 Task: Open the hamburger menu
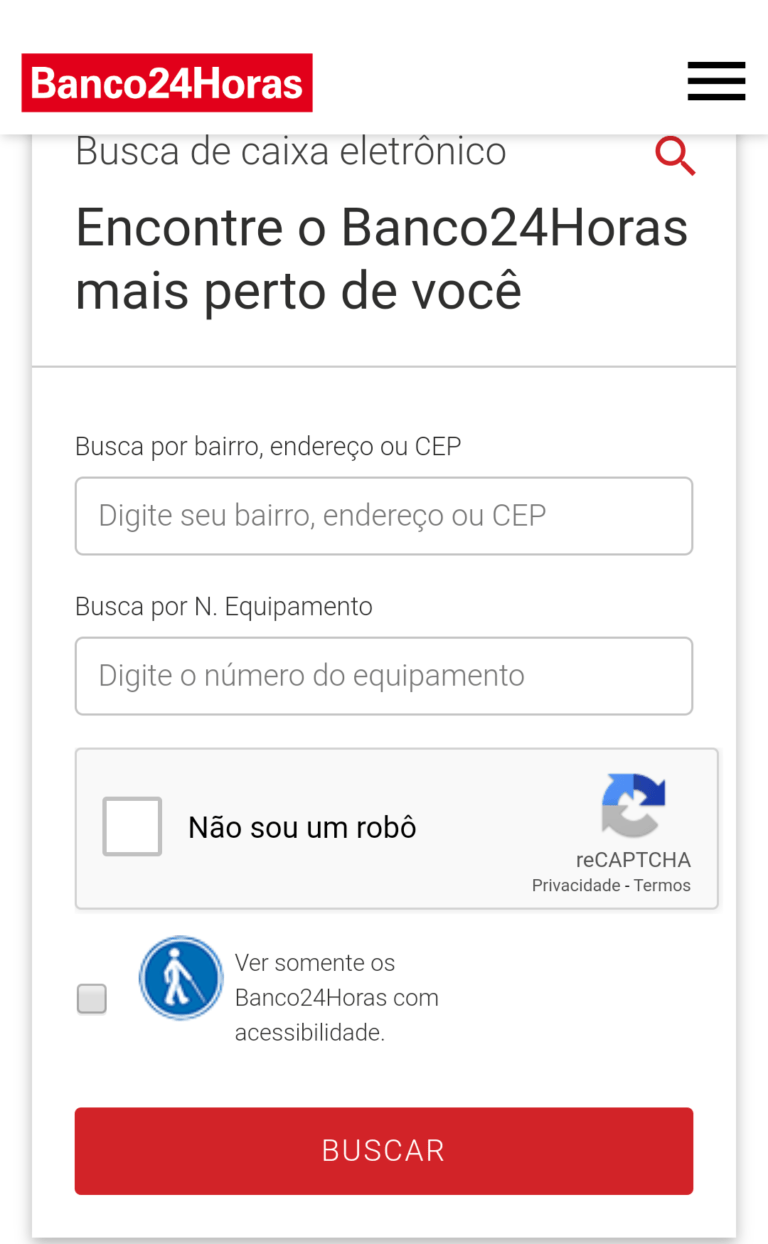coord(716,81)
